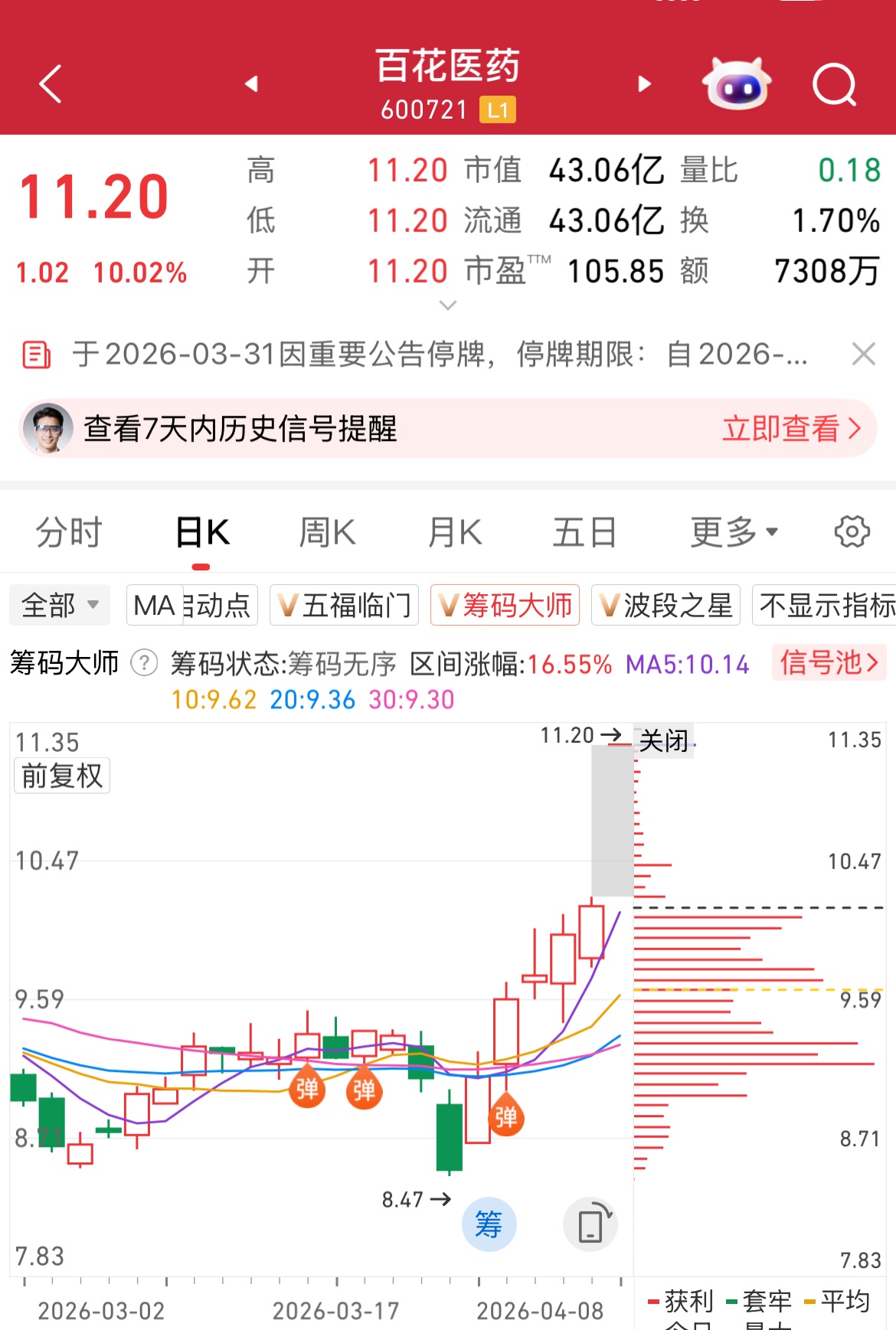Image resolution: width=896 pixels, height=1330 pixels.
Task: Open chart settings gear
Action: pos(852,532)
